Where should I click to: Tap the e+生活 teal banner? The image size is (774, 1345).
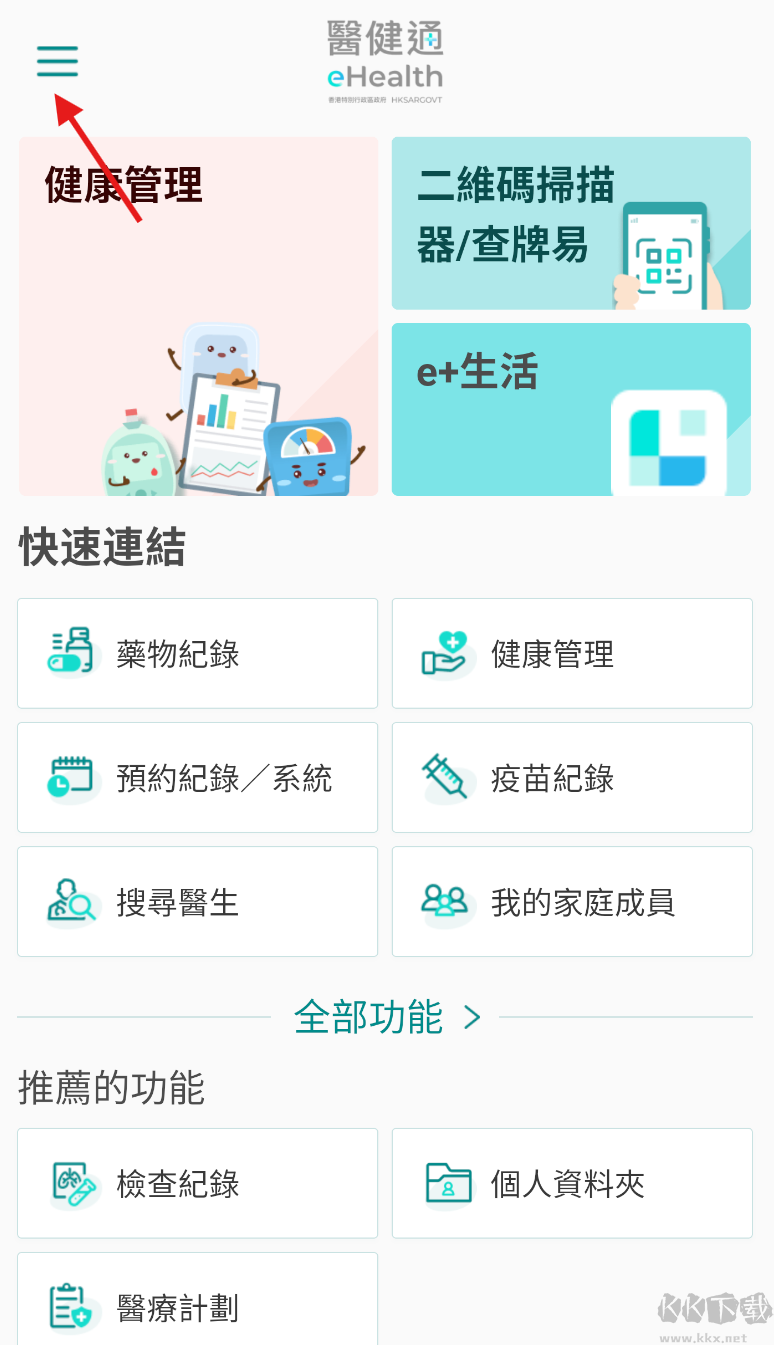tap(570, 409)
